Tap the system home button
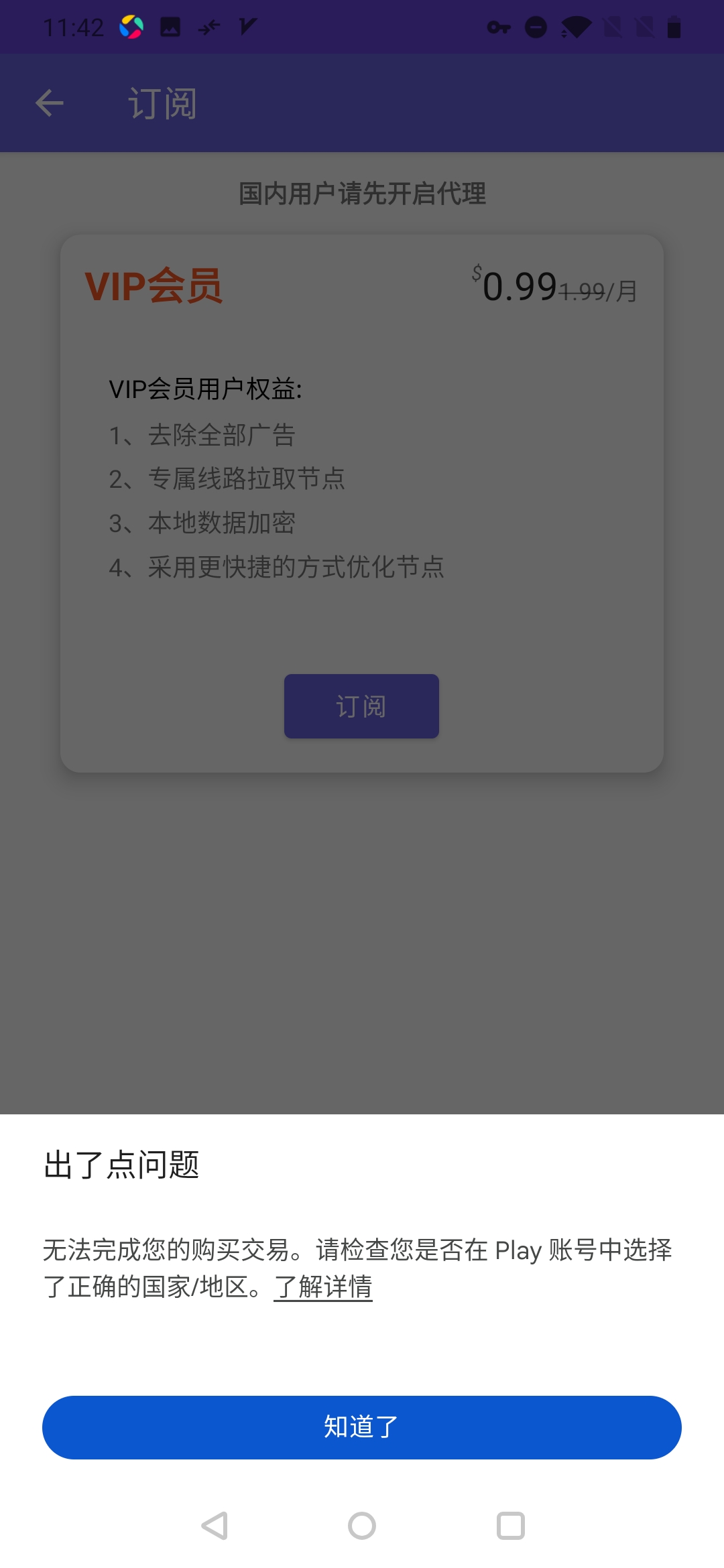The image size is (724, 1568). coord(362,1526)
